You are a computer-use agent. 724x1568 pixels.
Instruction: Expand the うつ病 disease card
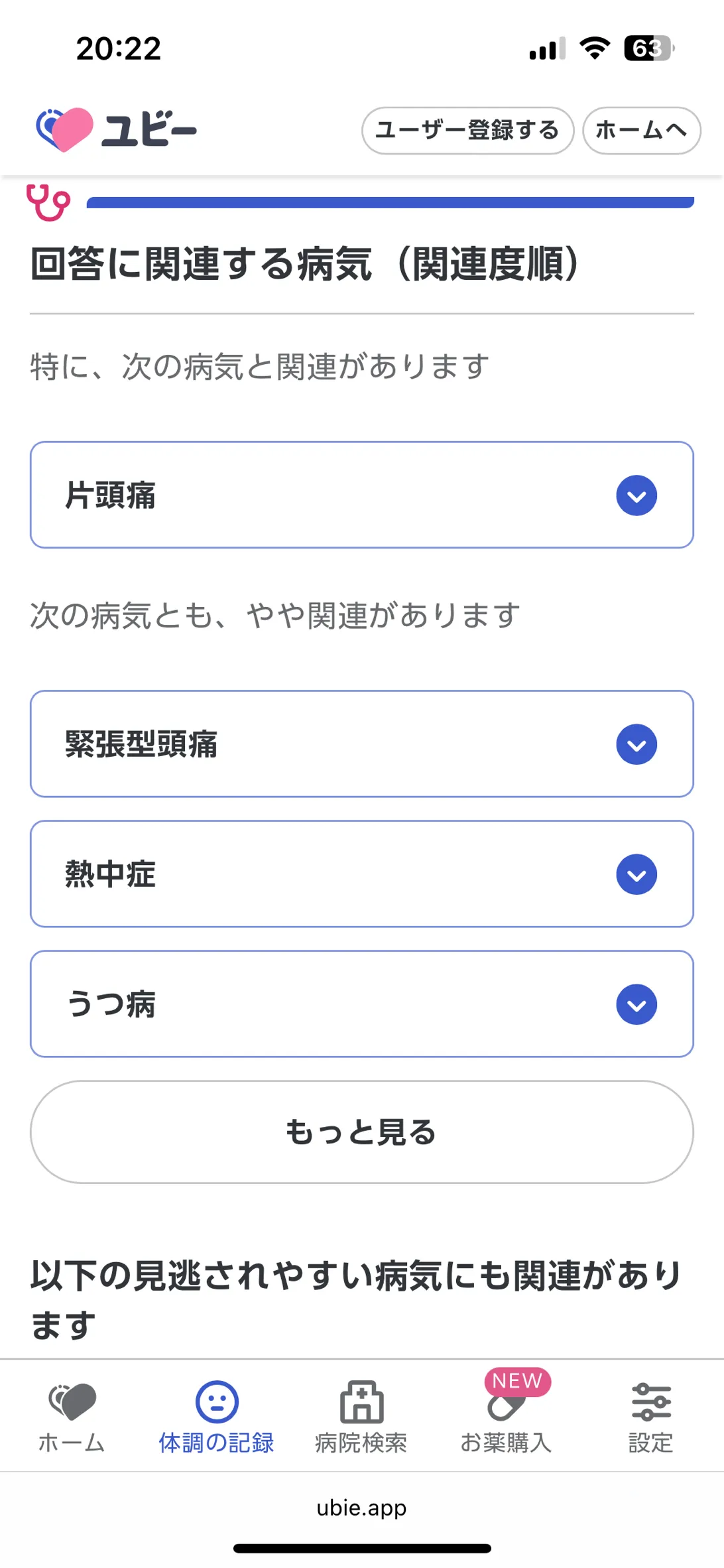[636, 1004]
